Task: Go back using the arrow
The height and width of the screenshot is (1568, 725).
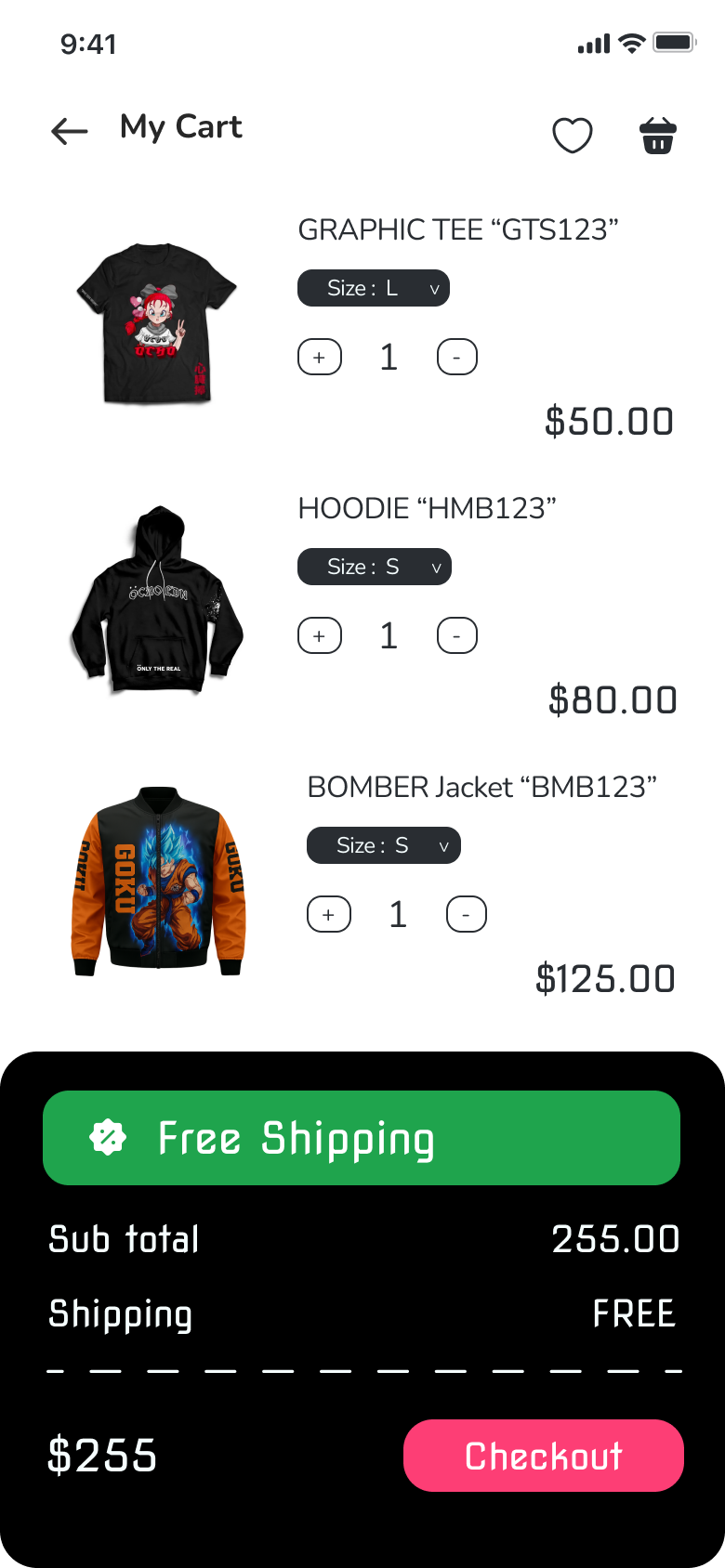Action: [70, 131]
